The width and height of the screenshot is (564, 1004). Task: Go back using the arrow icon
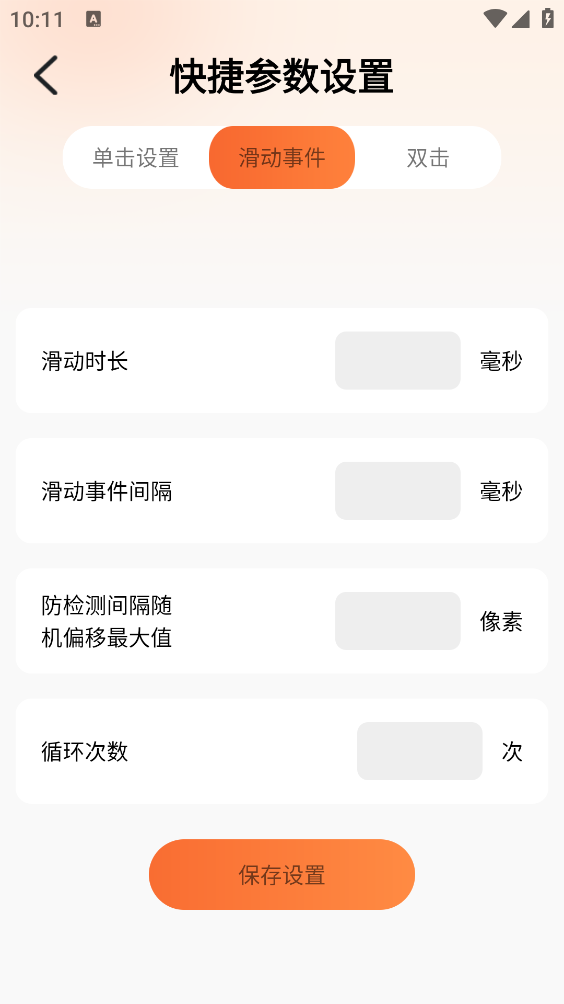[x=46, y=76]
